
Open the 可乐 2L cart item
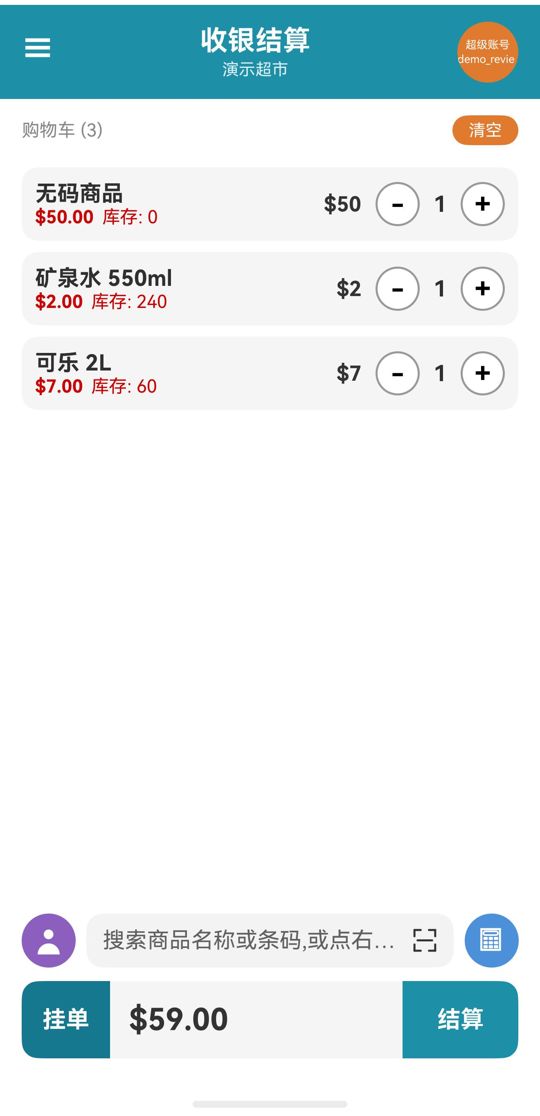coord(270,373)
